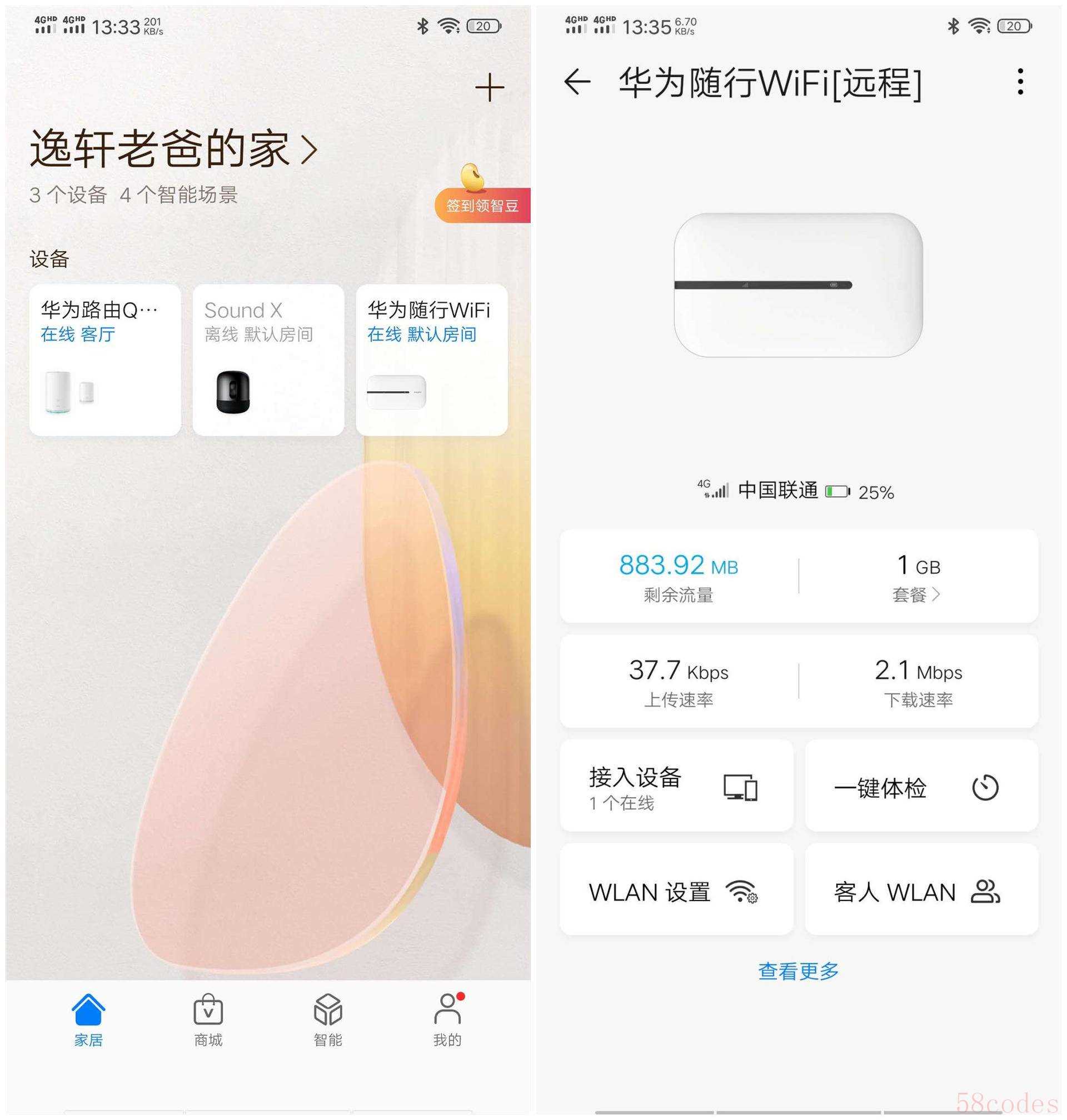
Task: Tap the 签到领智豆 check-in banner
Action: tap(482, 205)
